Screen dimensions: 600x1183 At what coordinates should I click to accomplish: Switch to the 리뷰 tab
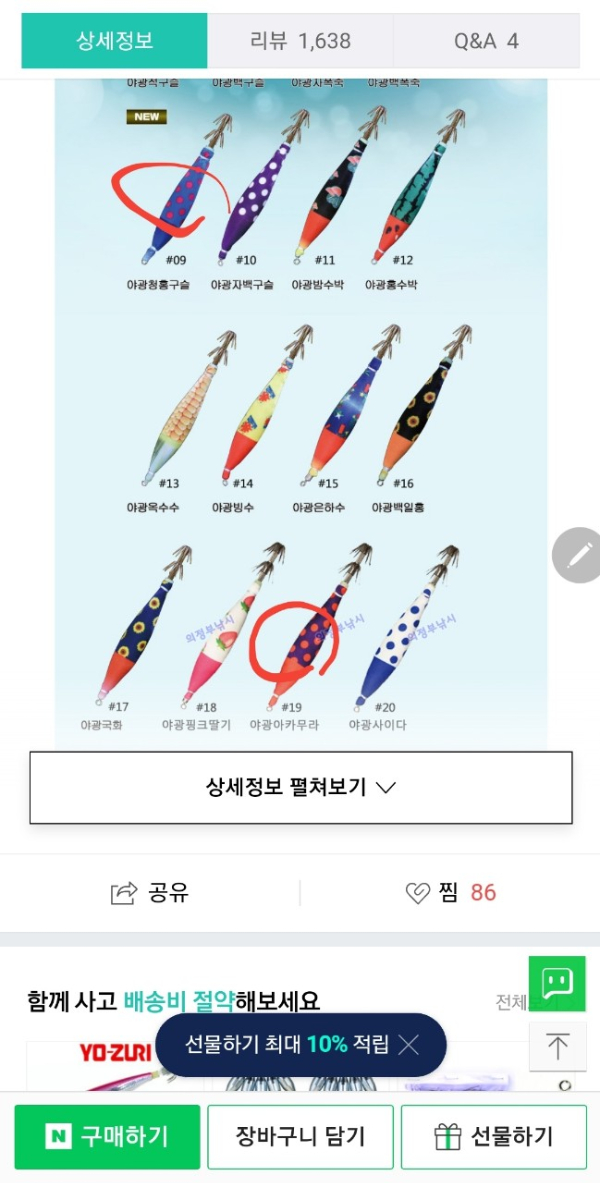(x=300, y=41)
